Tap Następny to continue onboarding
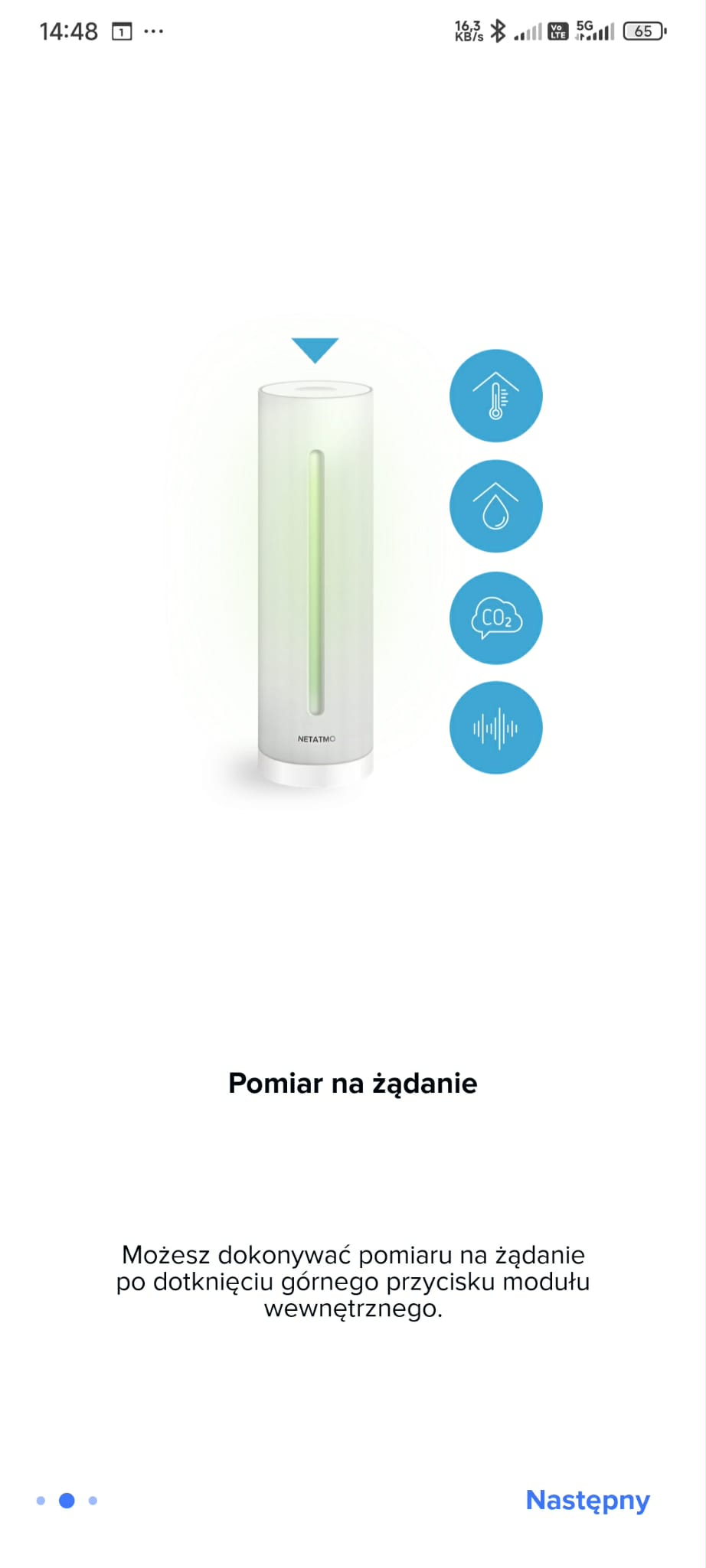706x1568 pixels. click(587, 1500)
